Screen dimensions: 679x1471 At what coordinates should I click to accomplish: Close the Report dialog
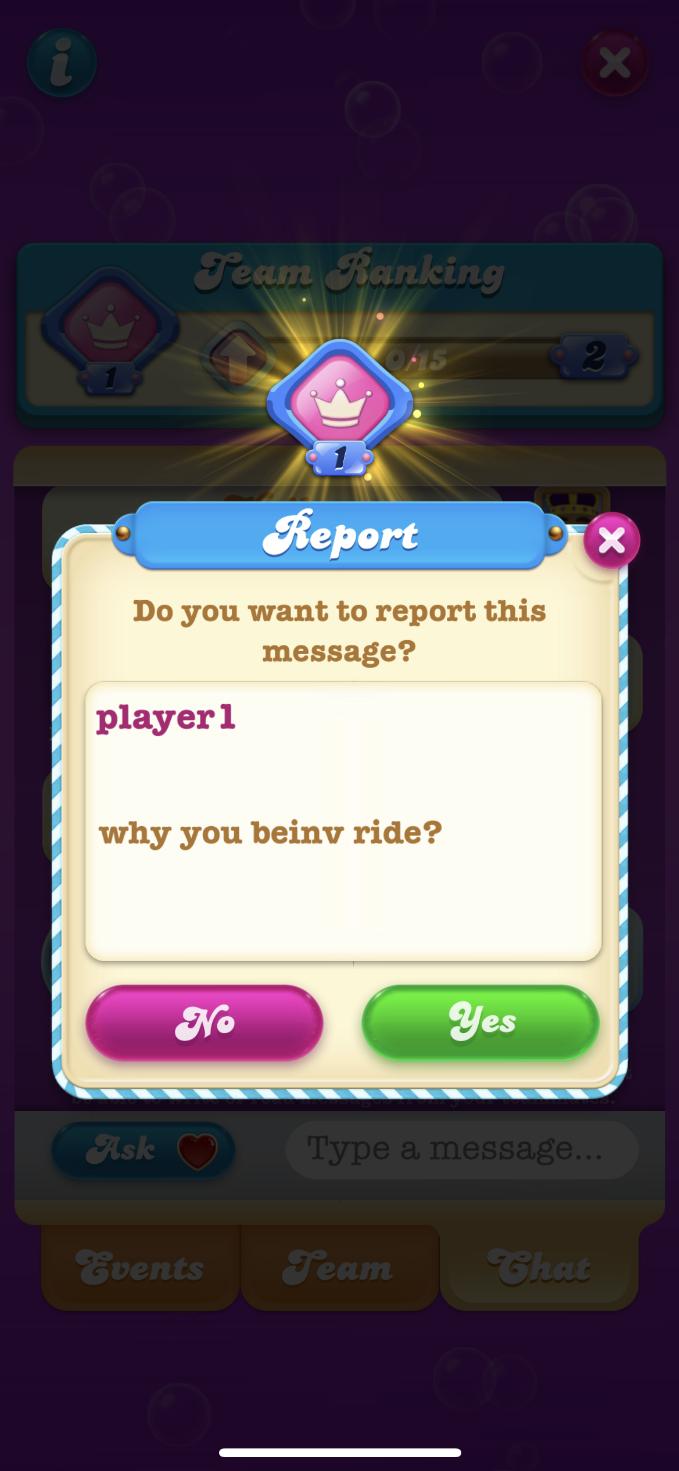click(x=611, y=541)
